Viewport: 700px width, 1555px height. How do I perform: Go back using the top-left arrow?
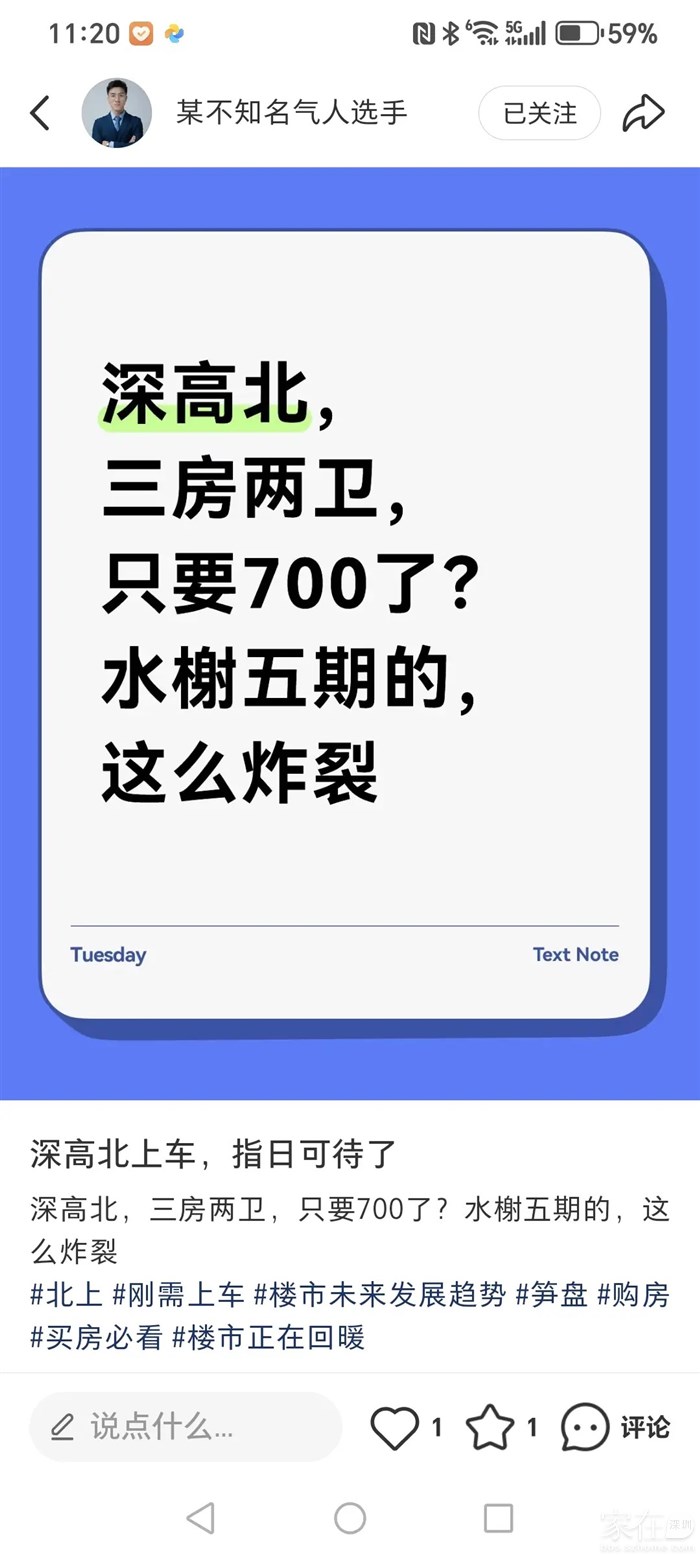click(40, 113)
